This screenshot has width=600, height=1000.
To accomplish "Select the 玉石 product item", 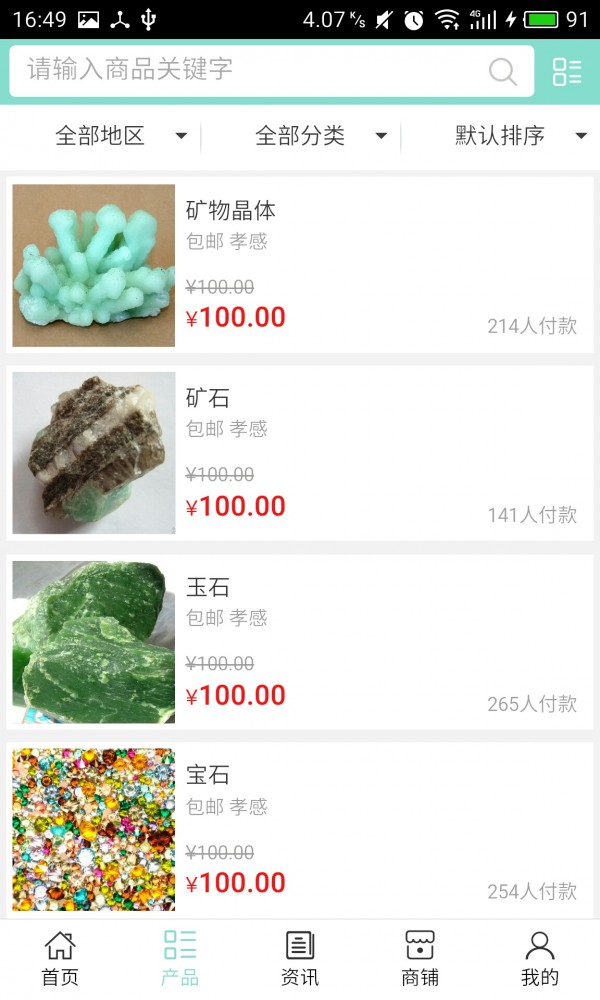I will coord(300,641).
